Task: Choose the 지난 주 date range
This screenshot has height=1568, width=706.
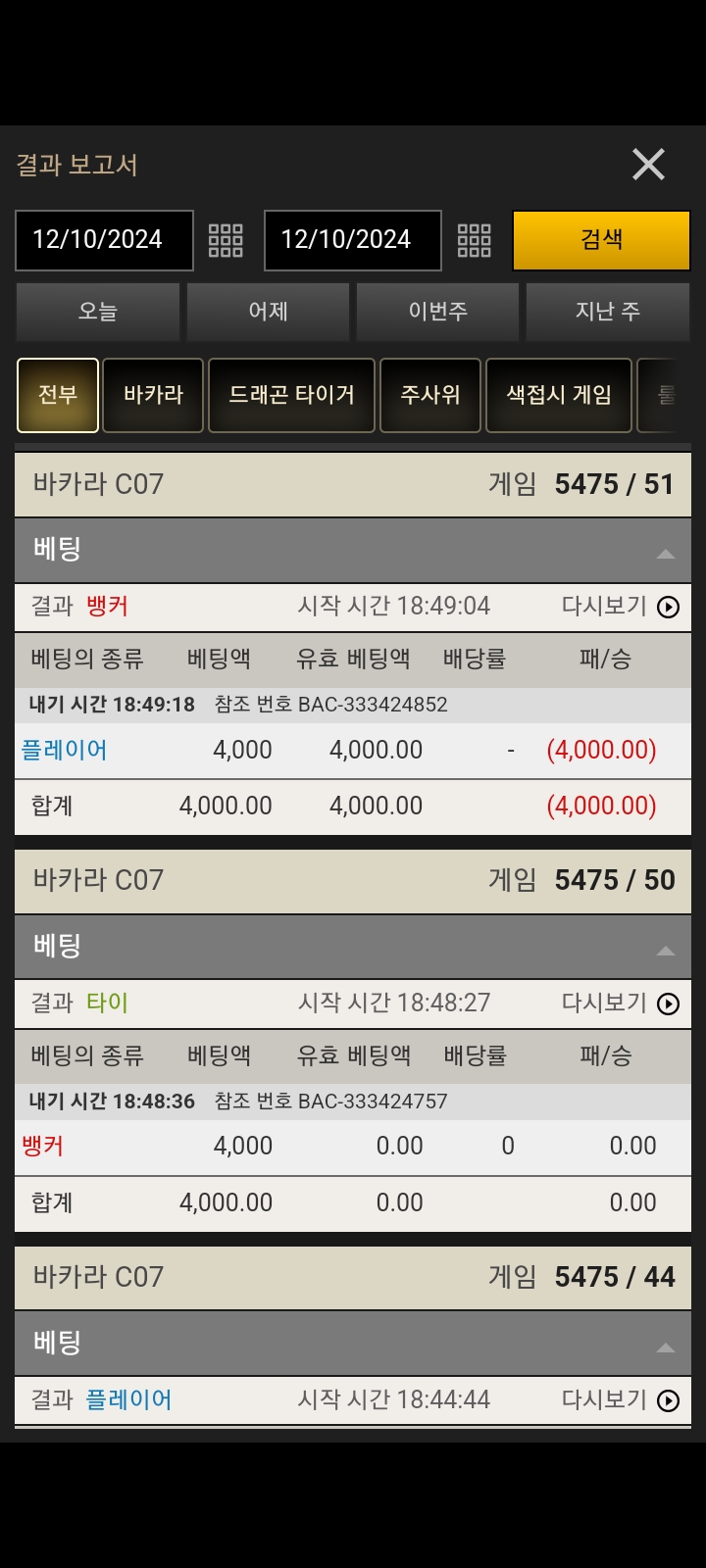Action: tap(608, 312)
